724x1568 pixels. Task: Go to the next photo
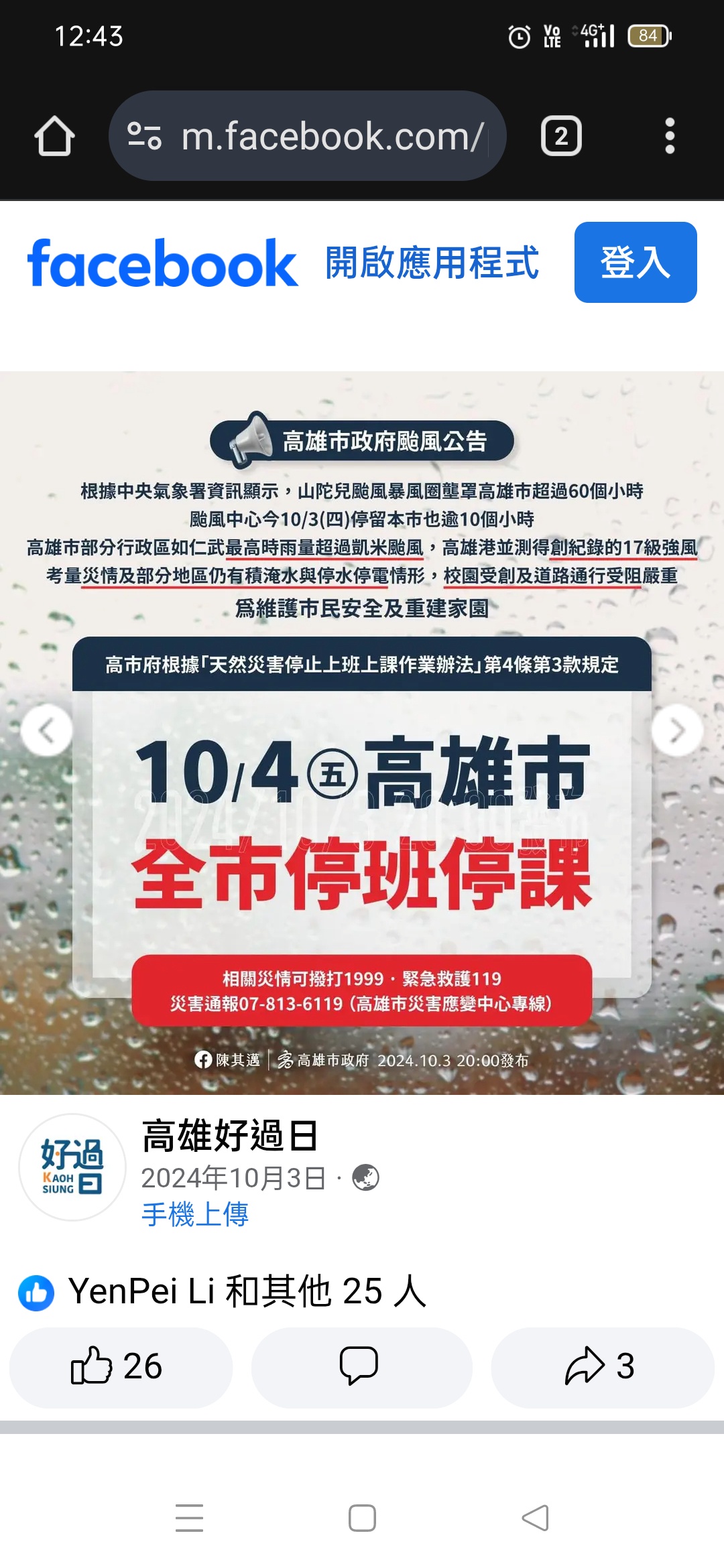pyautogui.click(x=677, y=730)
